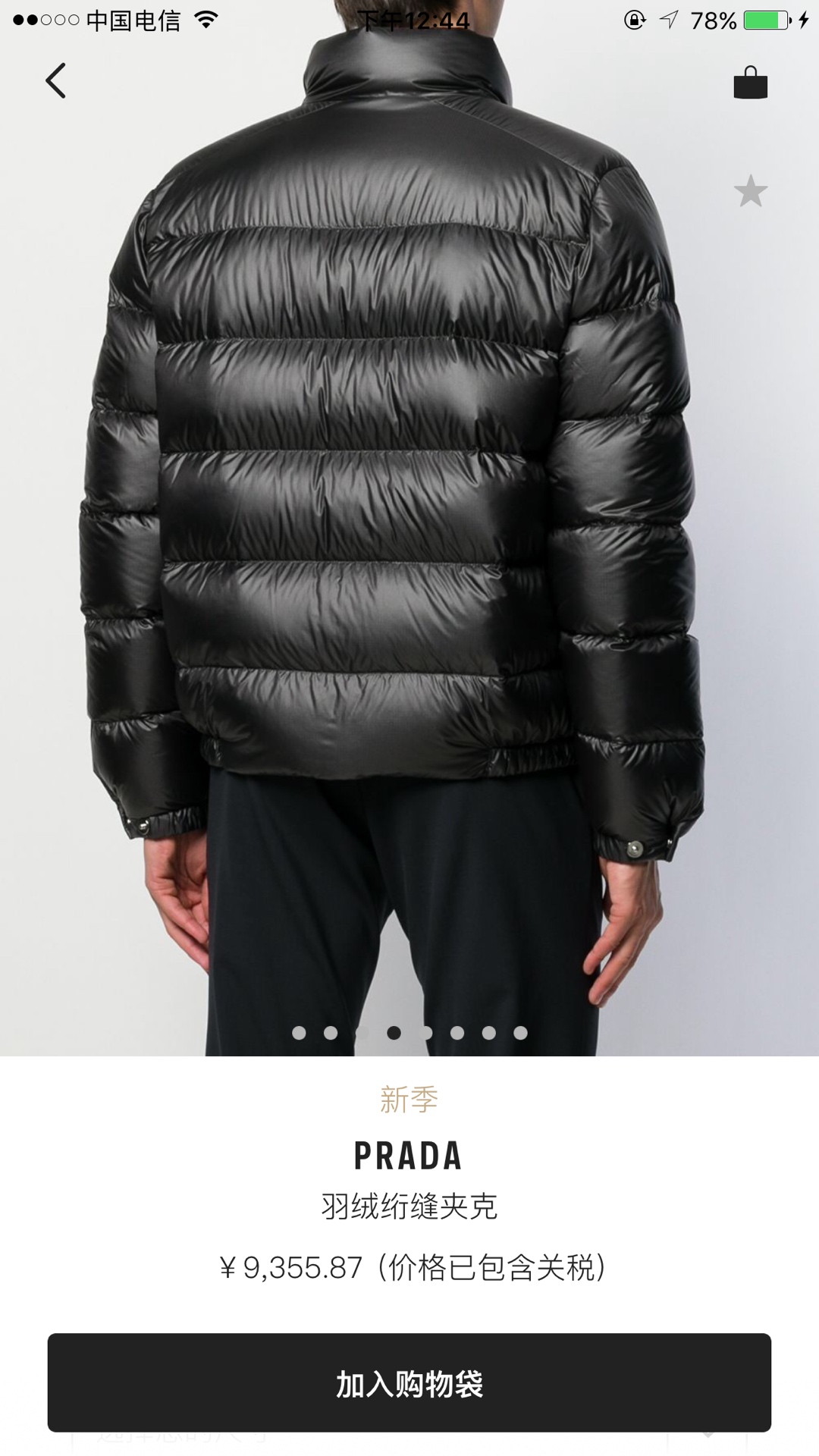Open the shopping bag
This screenshot has width=819, height=1456.
point(750,82)
